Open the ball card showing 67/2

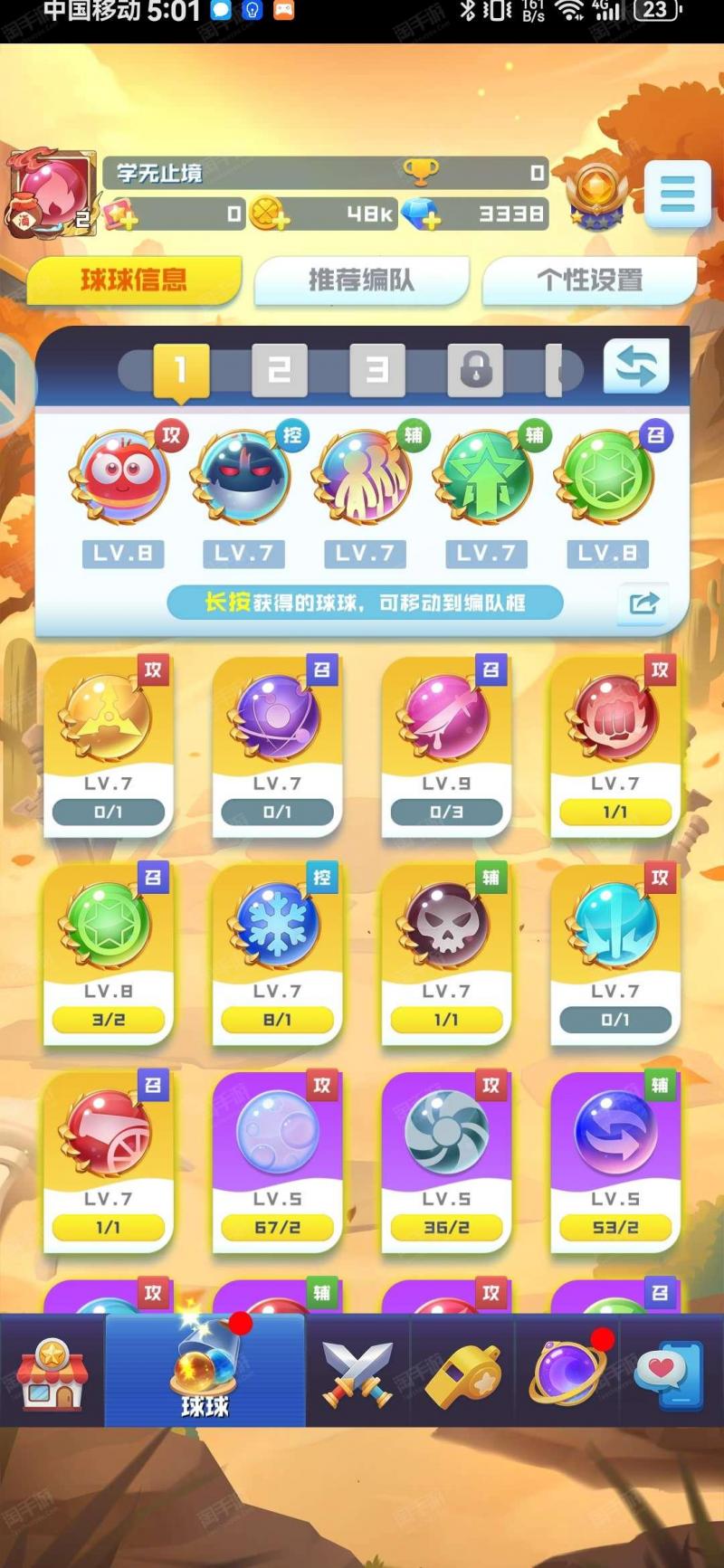(x=277, y=1163)
